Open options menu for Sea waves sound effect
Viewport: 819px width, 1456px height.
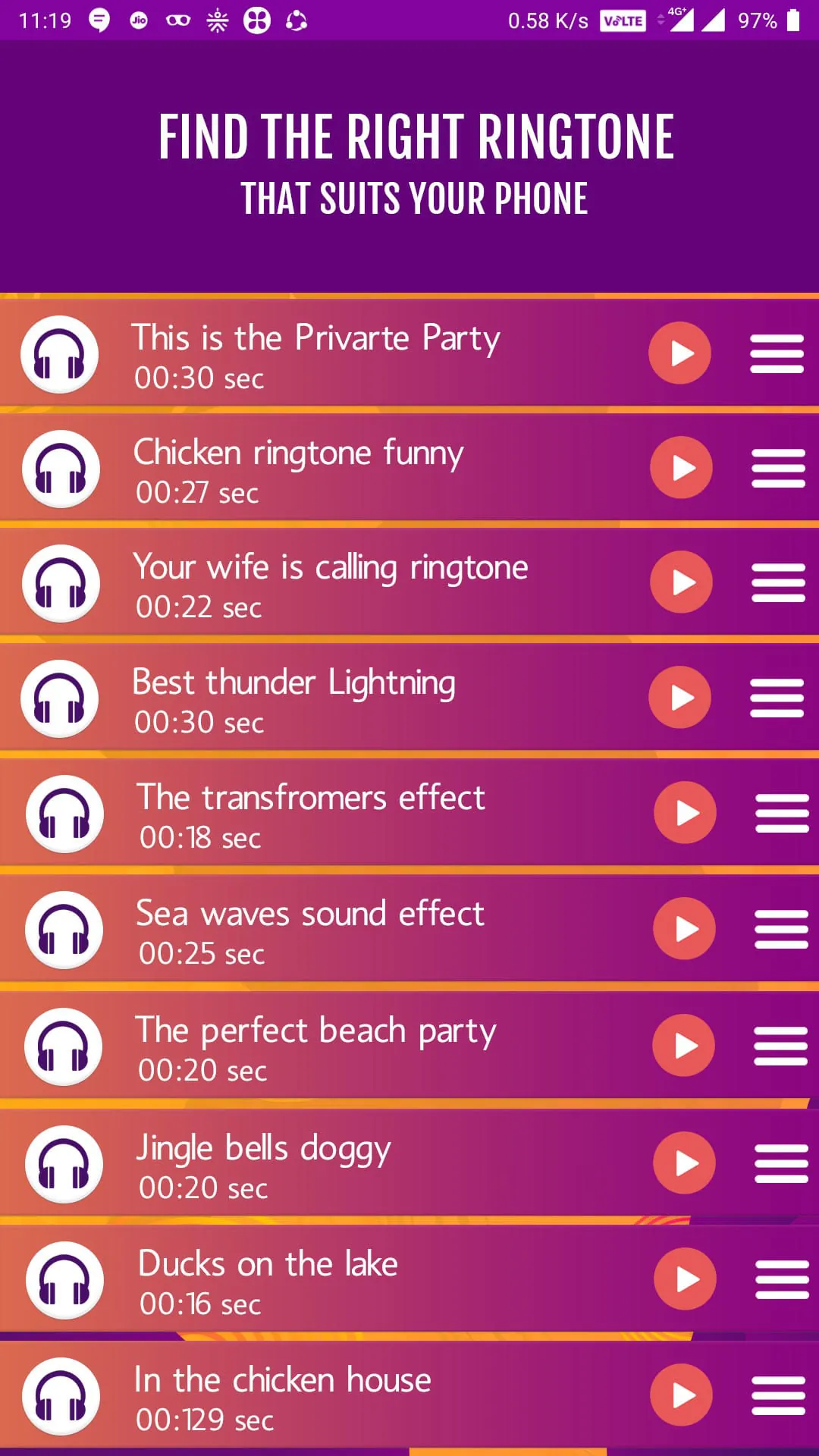(x=781, y=928)
